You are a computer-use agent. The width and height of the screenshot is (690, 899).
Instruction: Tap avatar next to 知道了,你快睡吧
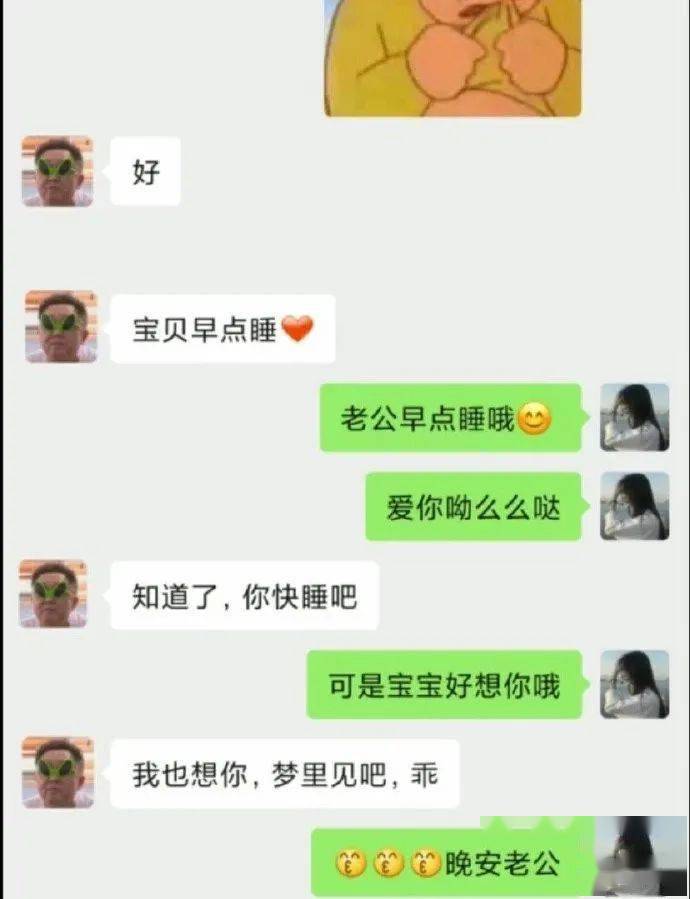54,594
